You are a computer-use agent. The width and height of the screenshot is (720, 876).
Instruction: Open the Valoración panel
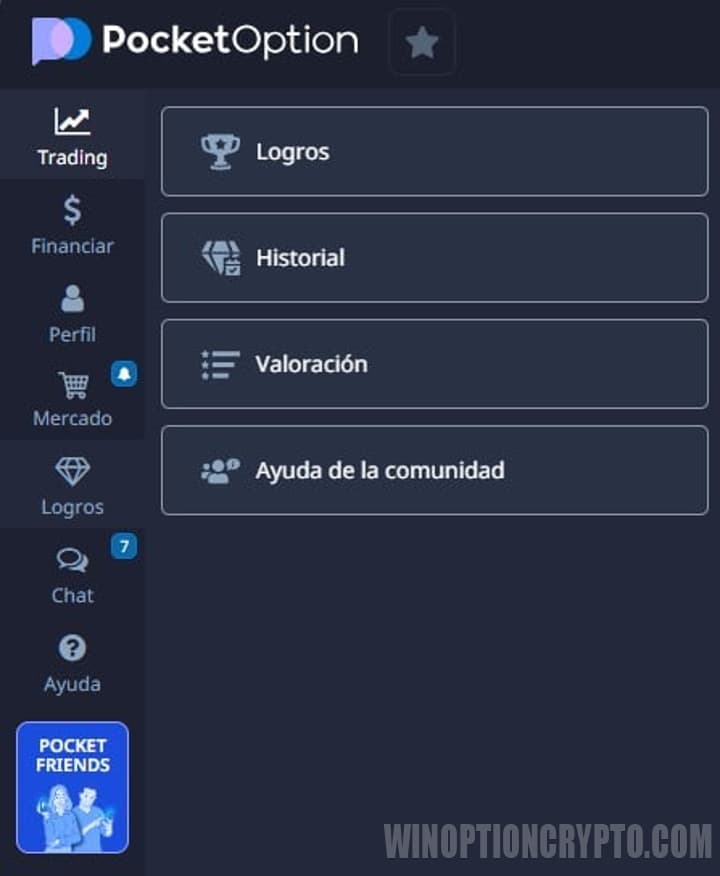433,364
